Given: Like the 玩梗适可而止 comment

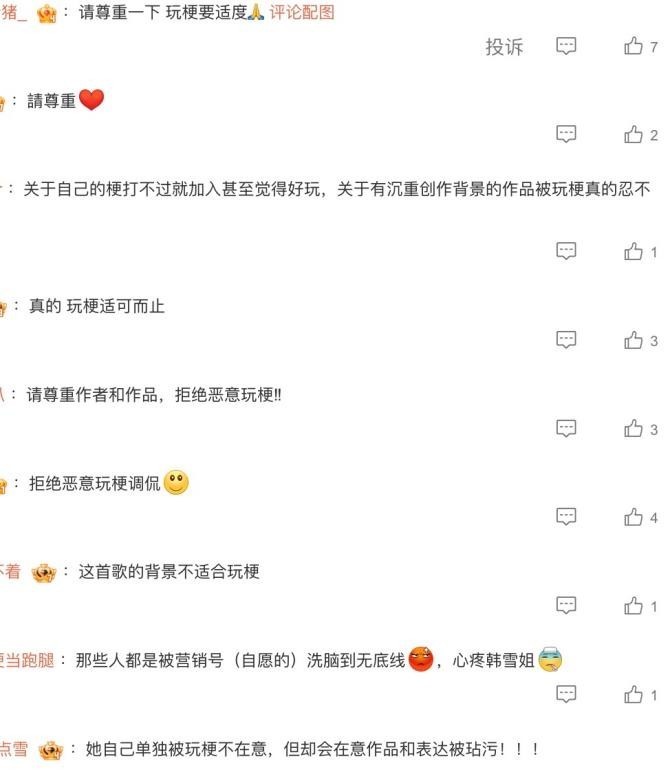Looking at the screenshot, I should 633,340.
